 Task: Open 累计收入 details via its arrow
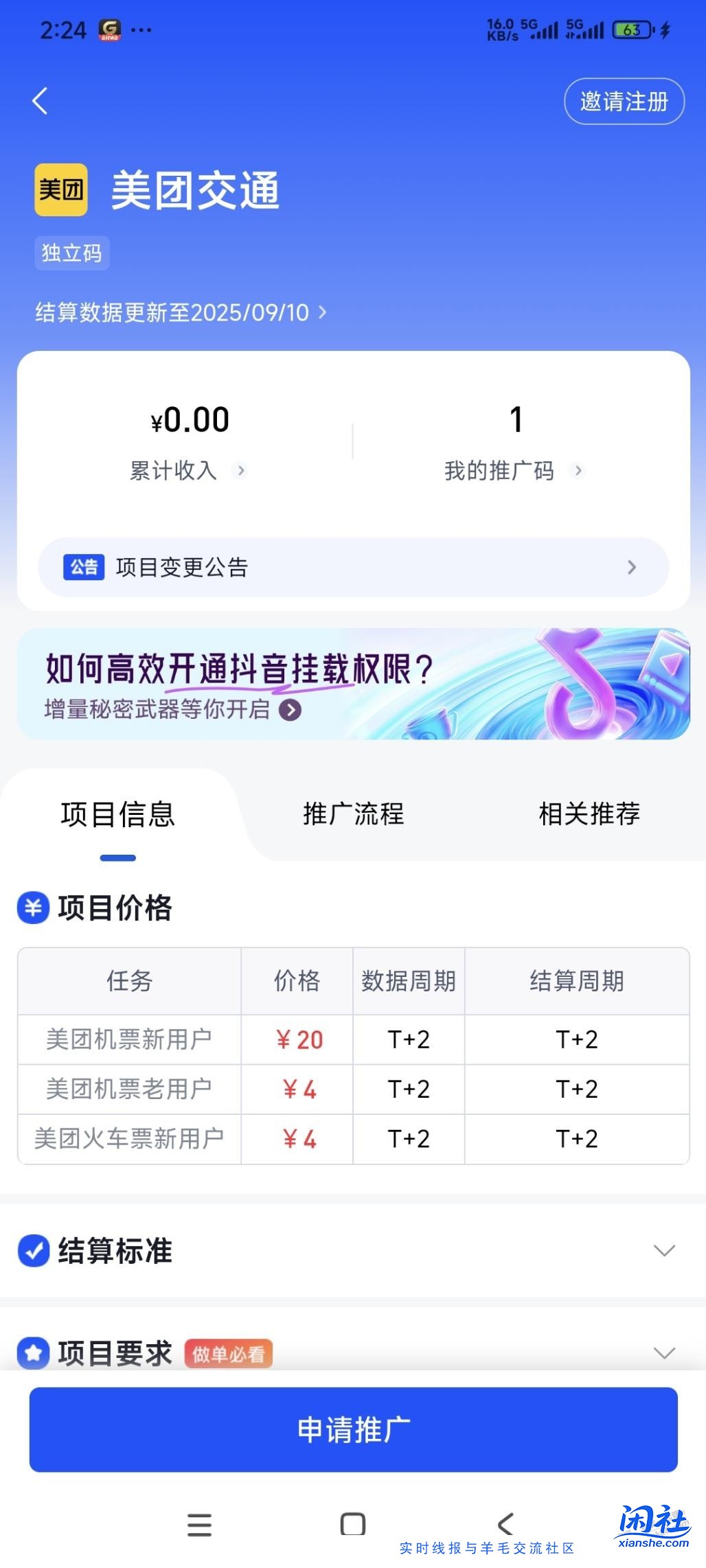(241, 472)
